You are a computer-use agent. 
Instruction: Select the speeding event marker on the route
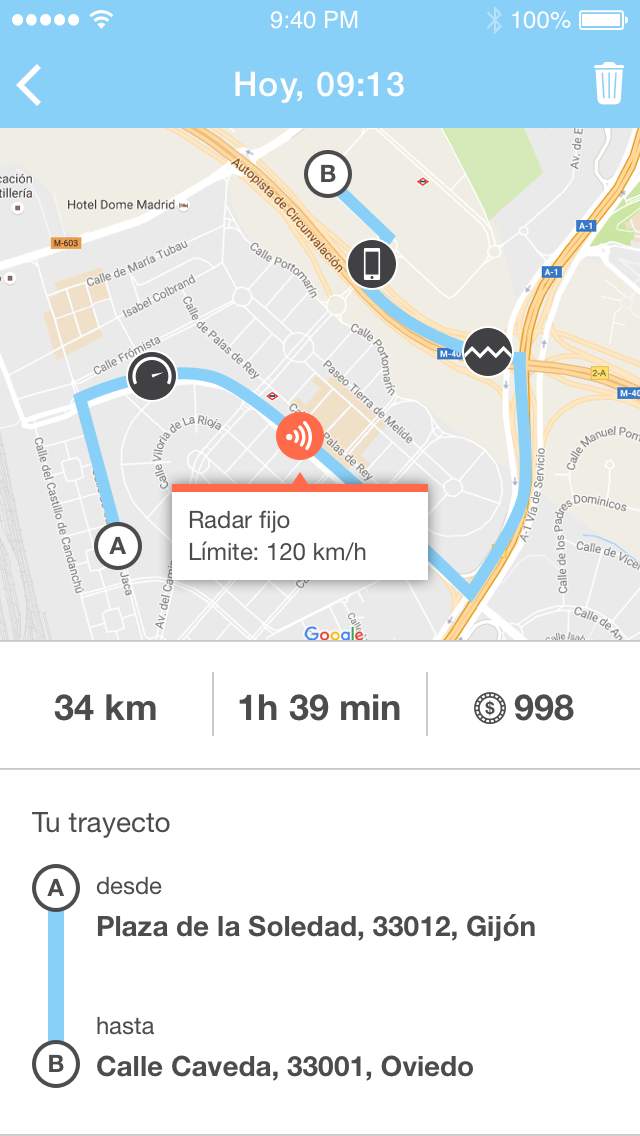(x=152, y=377)
